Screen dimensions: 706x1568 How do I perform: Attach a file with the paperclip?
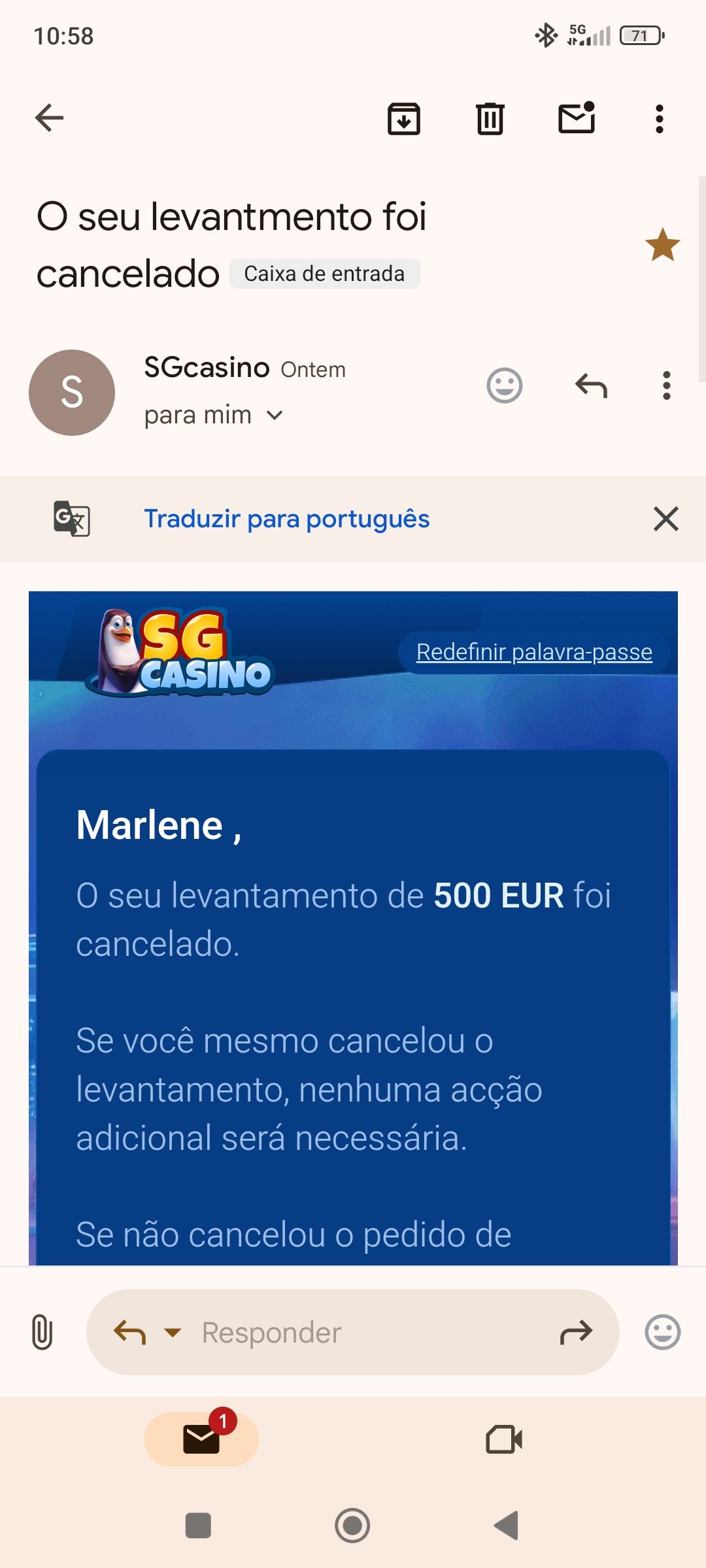[x=42, y=1332]
